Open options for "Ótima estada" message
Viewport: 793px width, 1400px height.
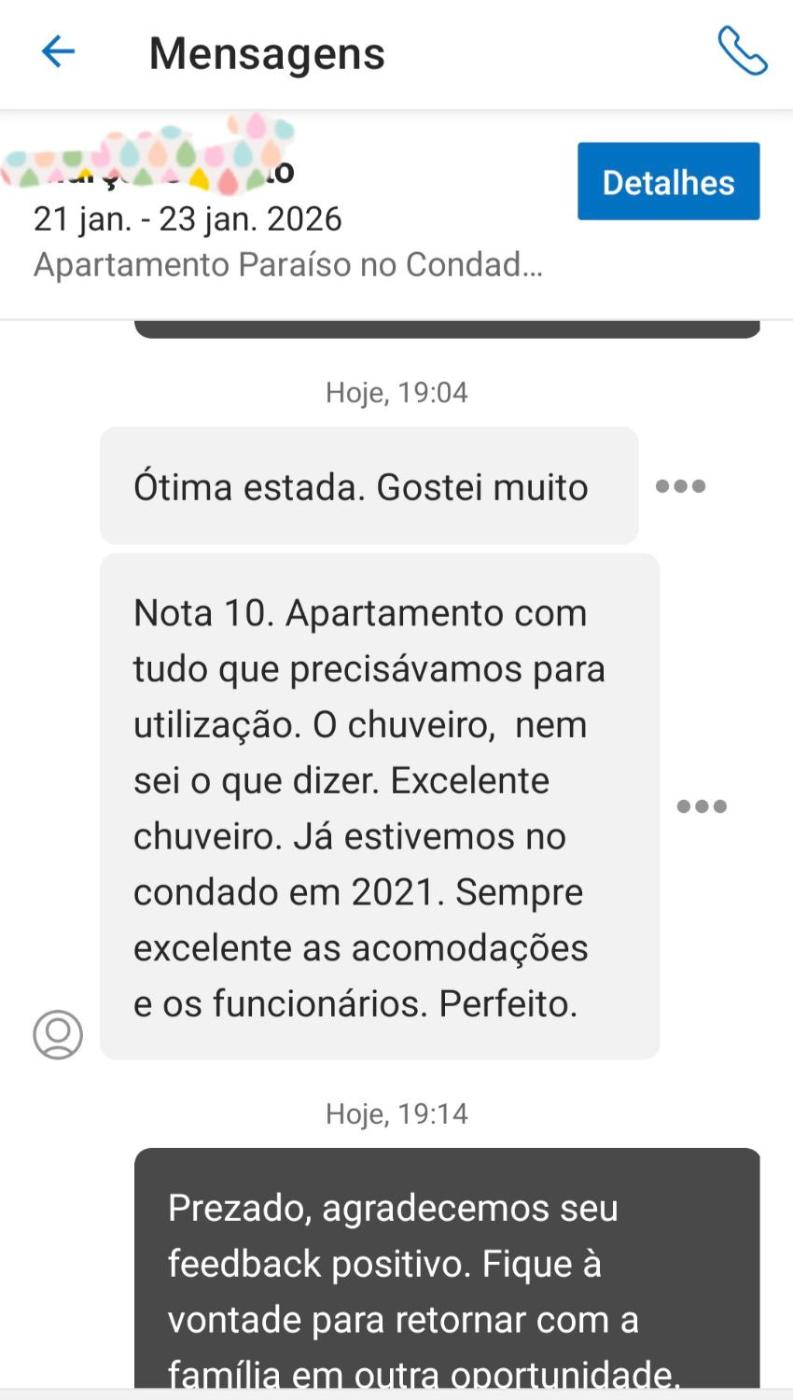click(x=680, y=487)
